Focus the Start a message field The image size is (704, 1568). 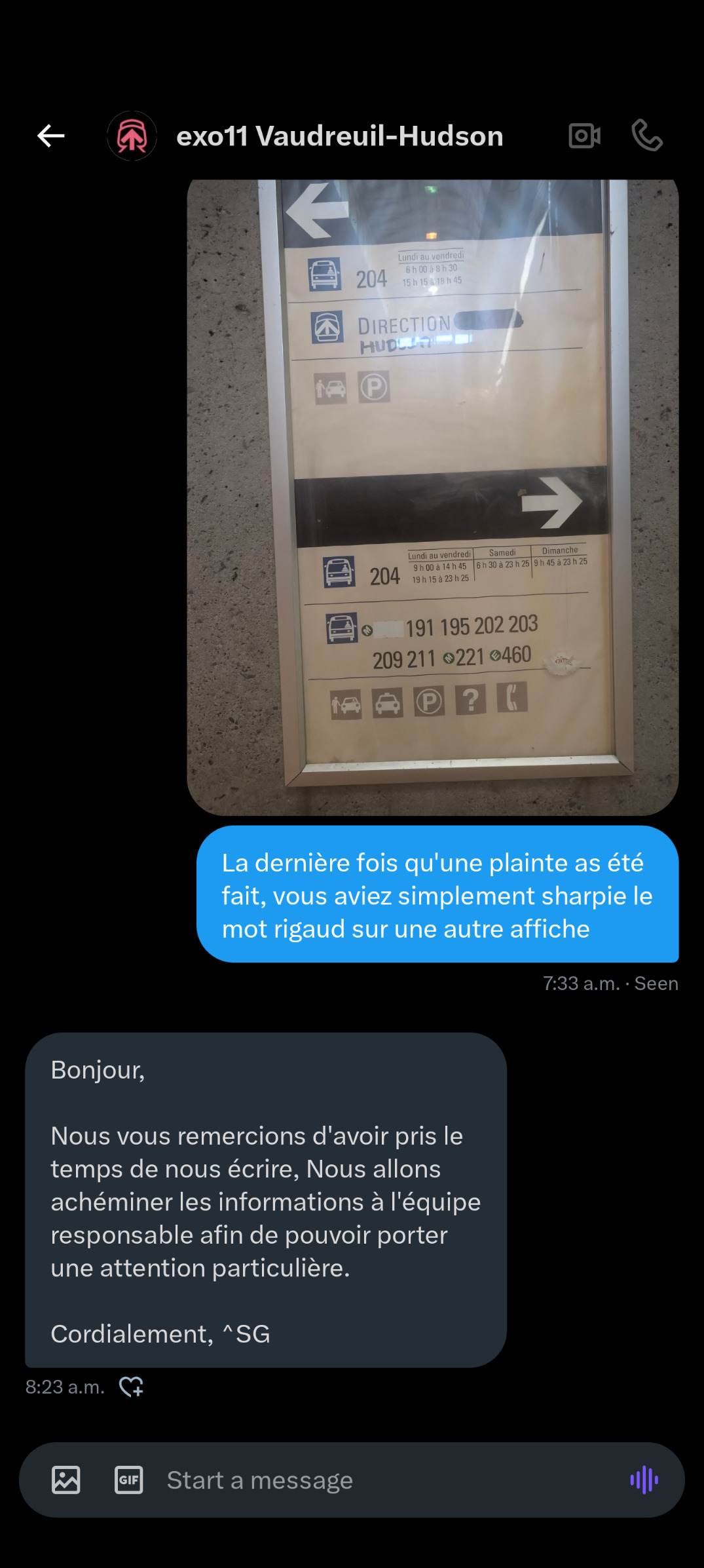pos(386,1480)
